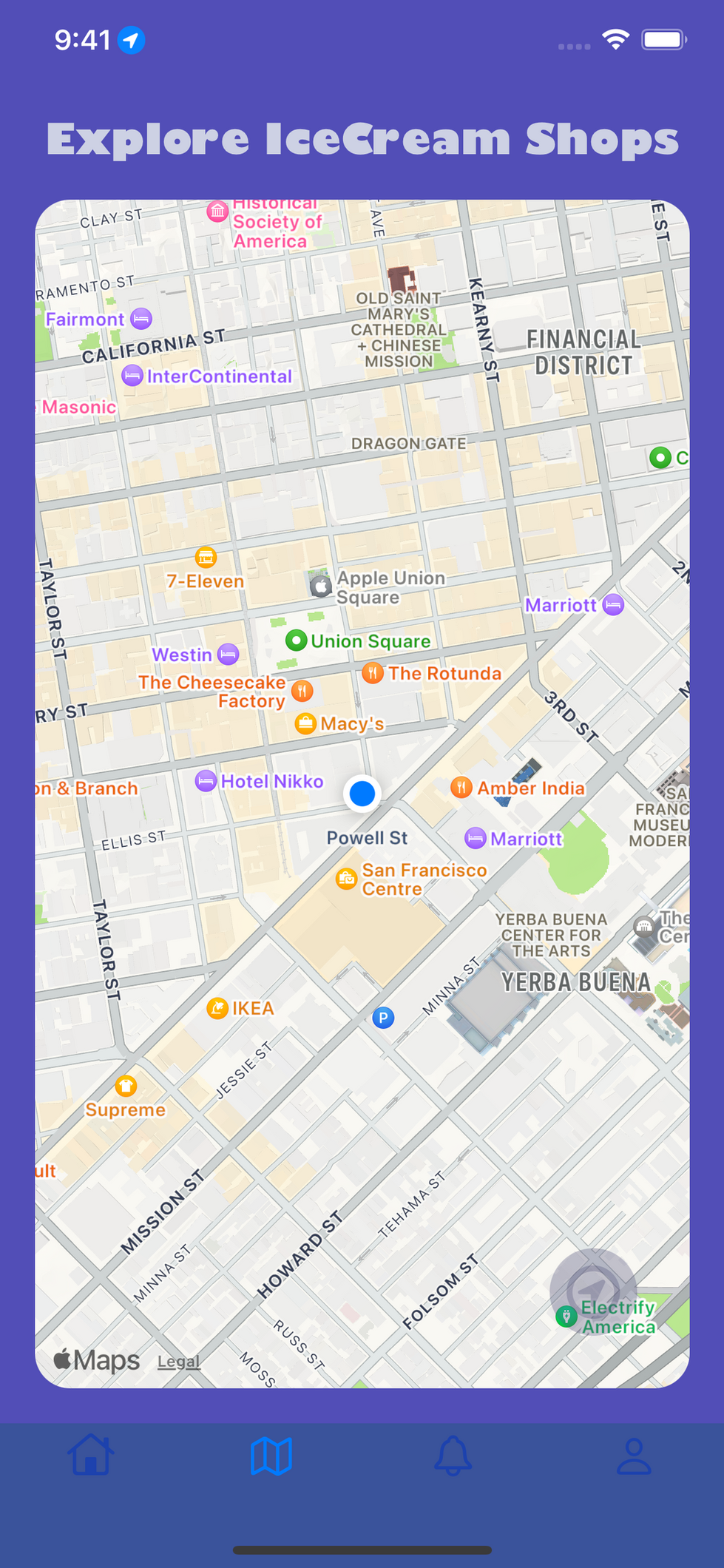Open the profile tab
724x1568 pixels.
click(x=634, y=1455)
